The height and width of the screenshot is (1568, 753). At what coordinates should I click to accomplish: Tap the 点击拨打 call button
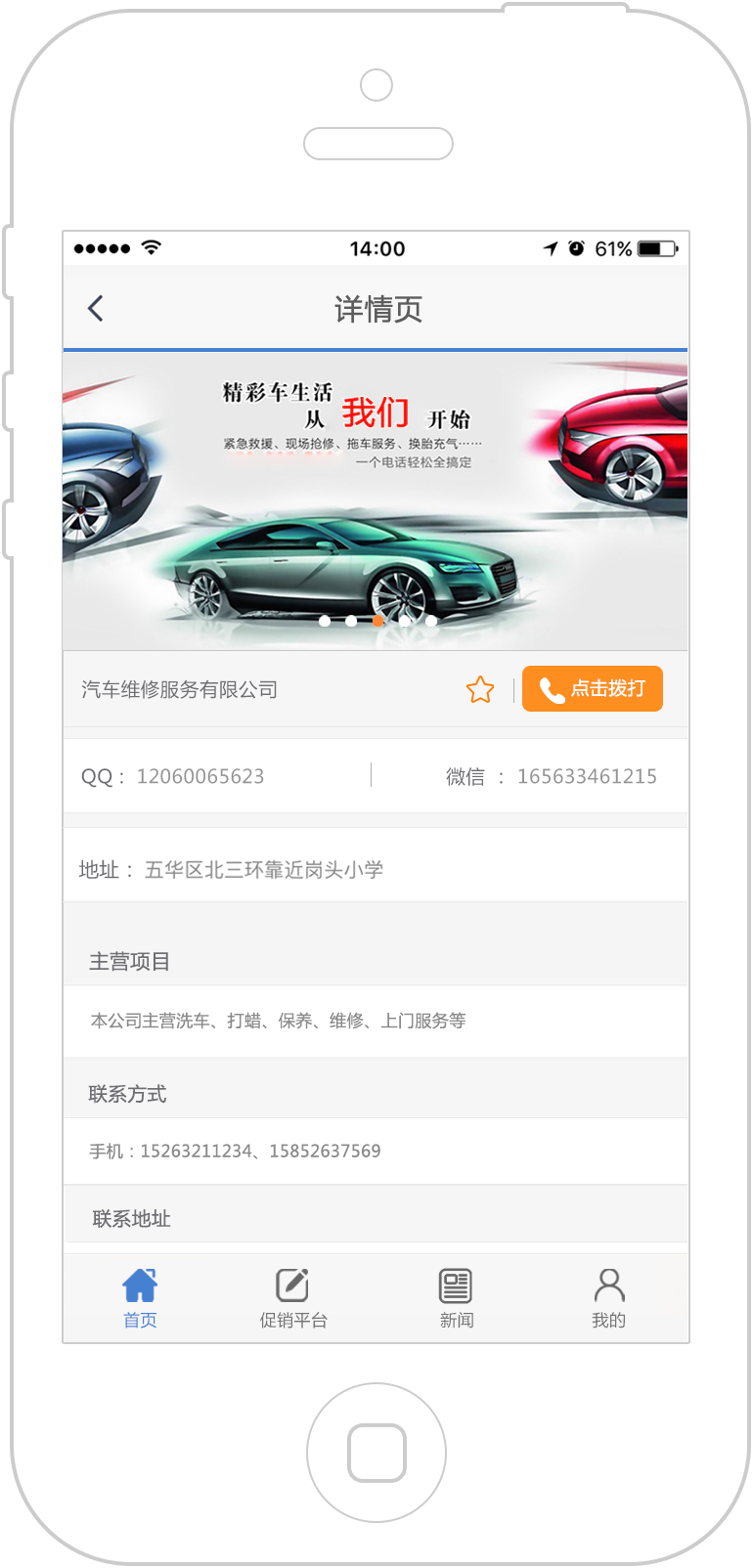pyautogui.click(x=592, y=689)
